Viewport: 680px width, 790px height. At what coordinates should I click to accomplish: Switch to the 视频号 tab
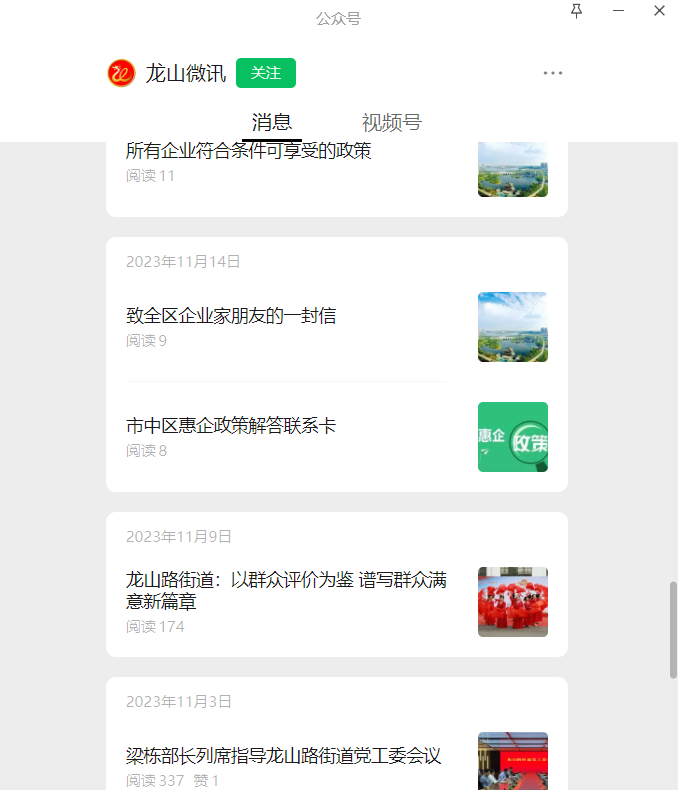391,123
